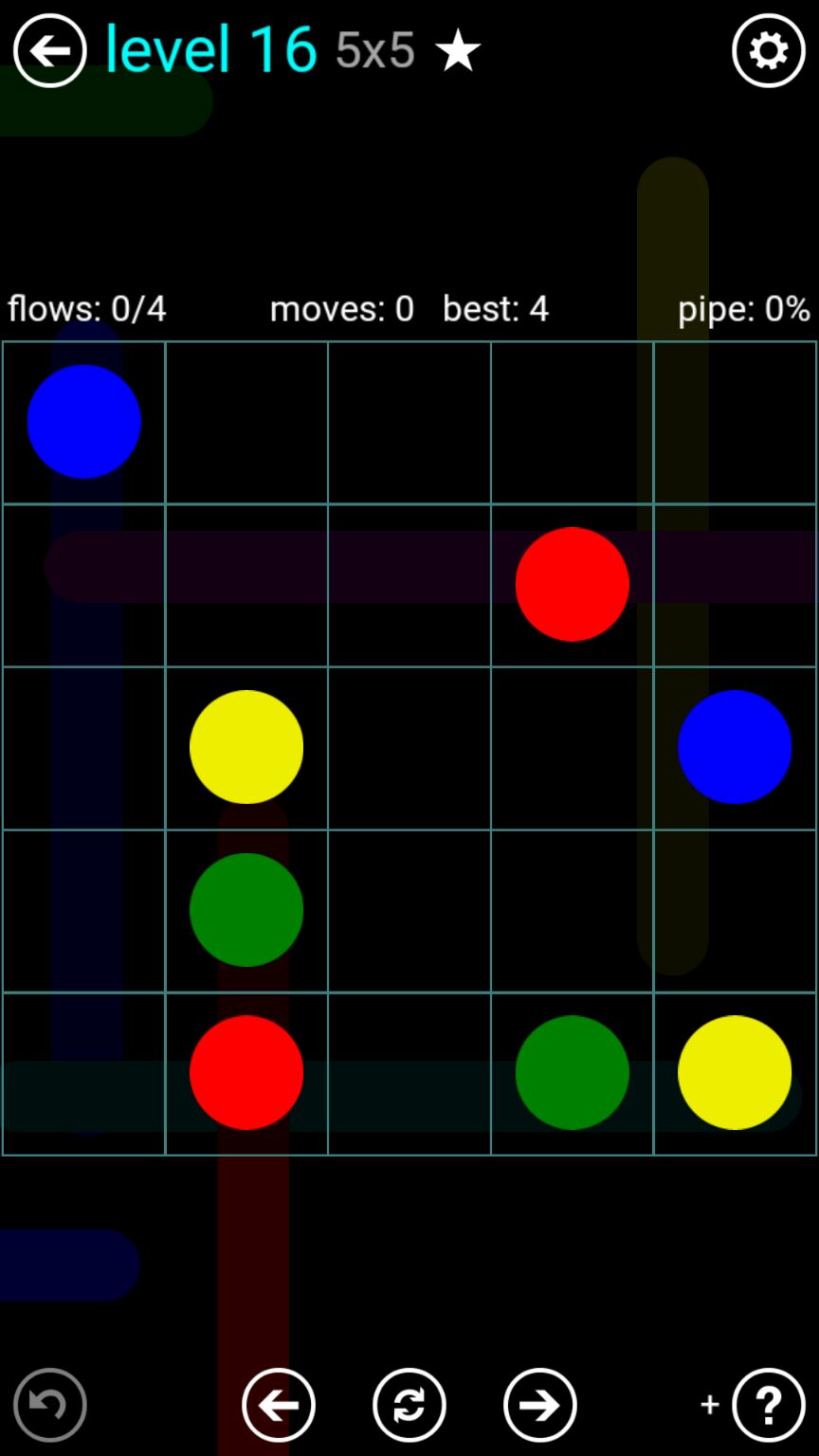The image size is (819, 1456).
Task: Undo the last move
Action: click(49, 1404)
